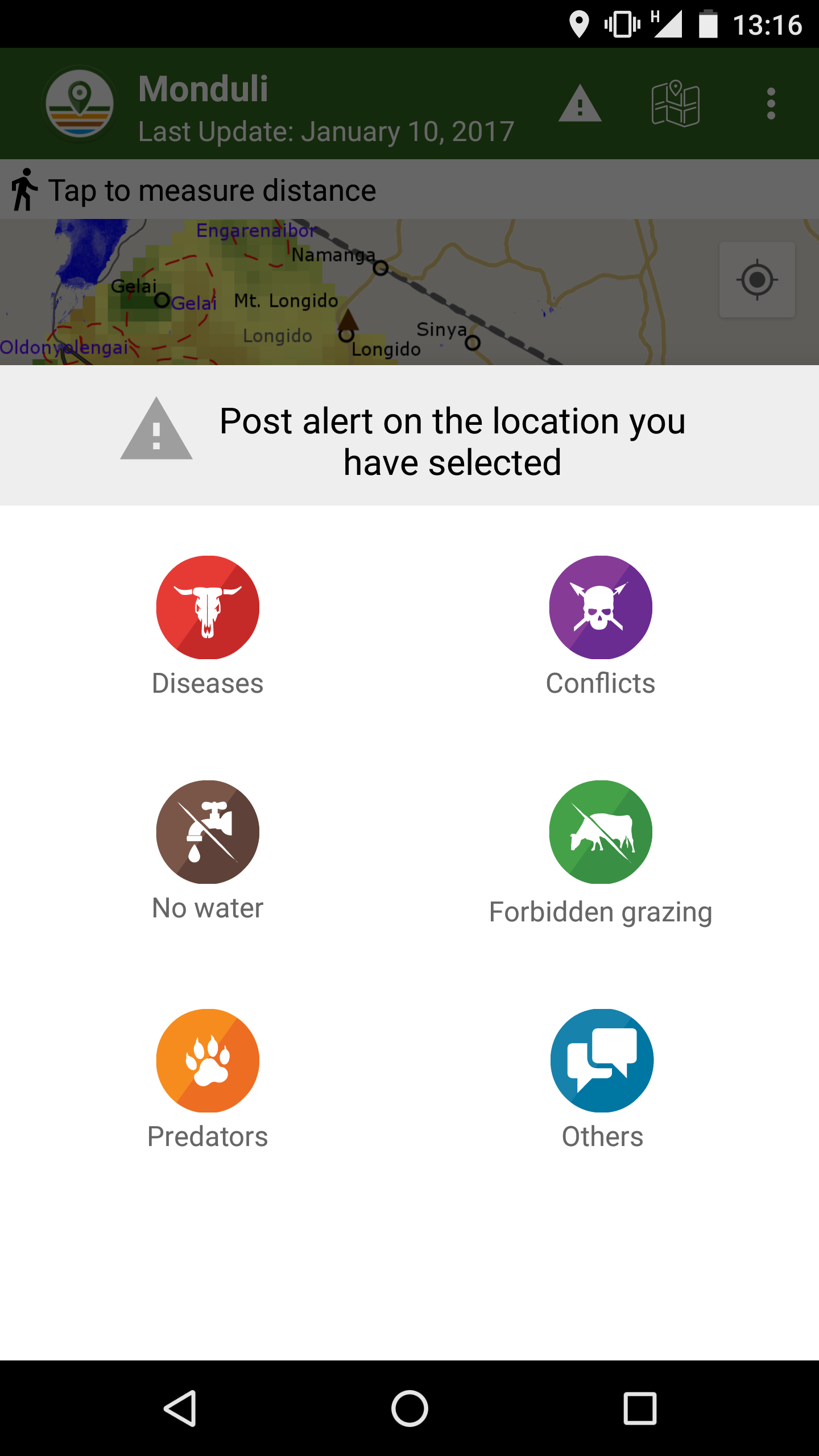Select the Diseases alert type
Image resolution: width=819 pixels, height=1456 pixels.
pyautogui.click(x=208, y=607)
